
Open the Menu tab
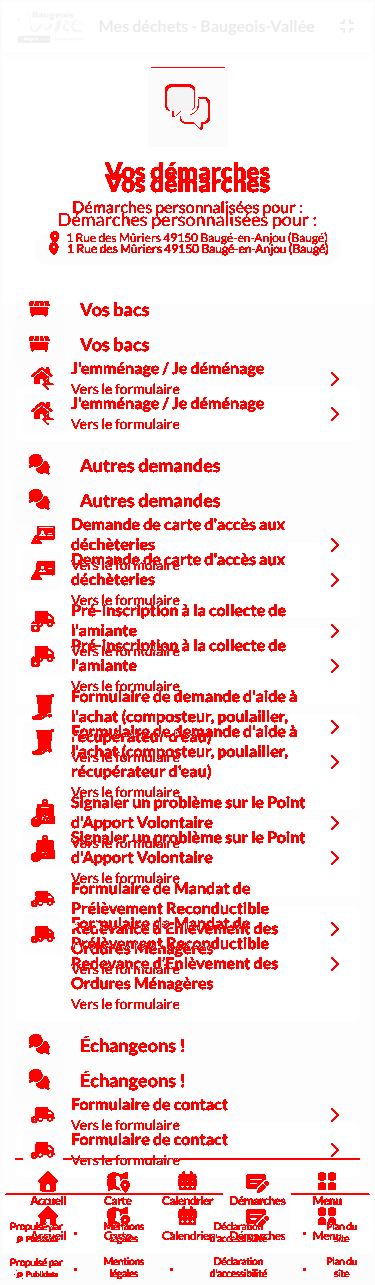pos(327,1224)
